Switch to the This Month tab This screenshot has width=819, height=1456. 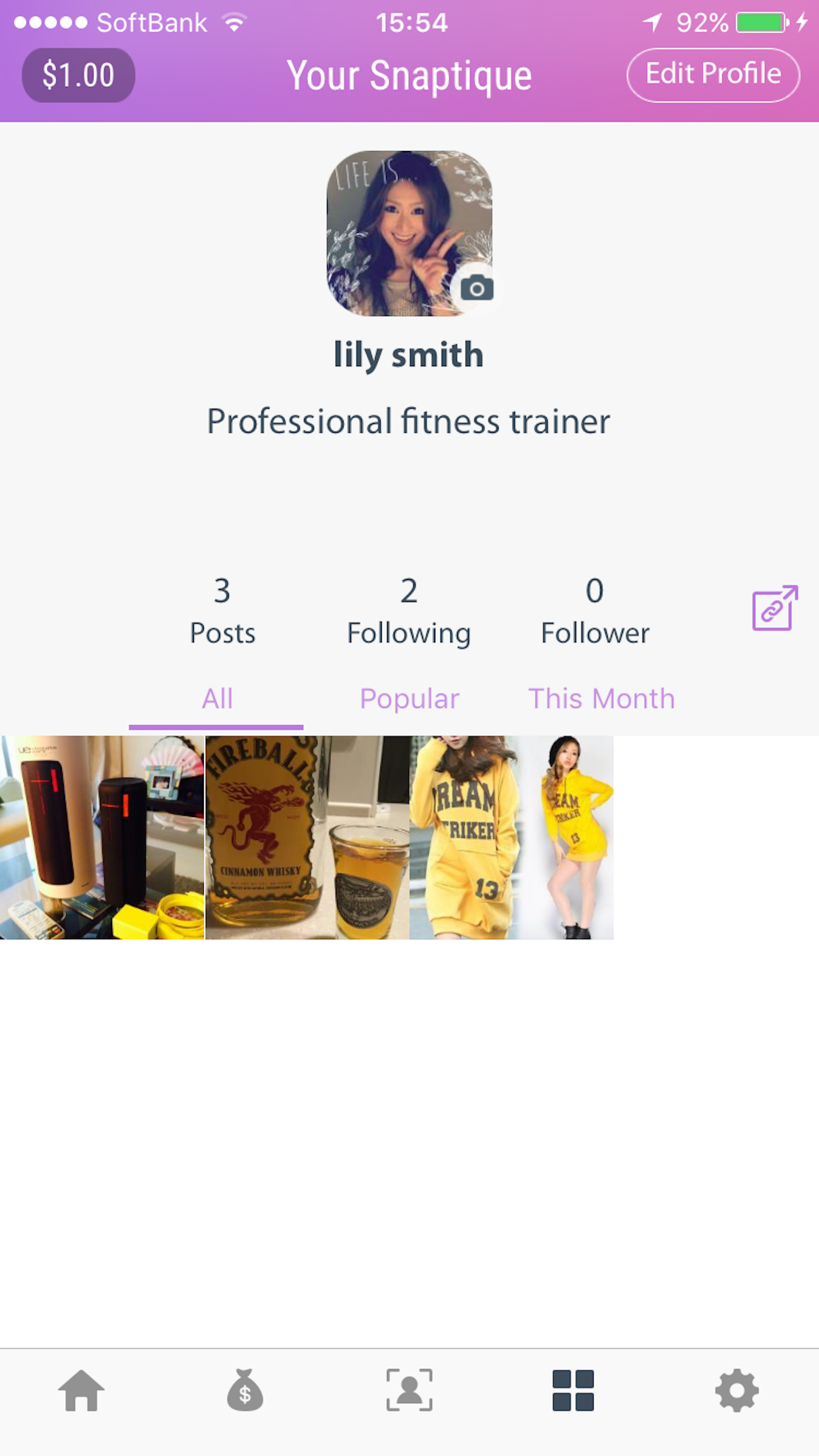[601, 699]
